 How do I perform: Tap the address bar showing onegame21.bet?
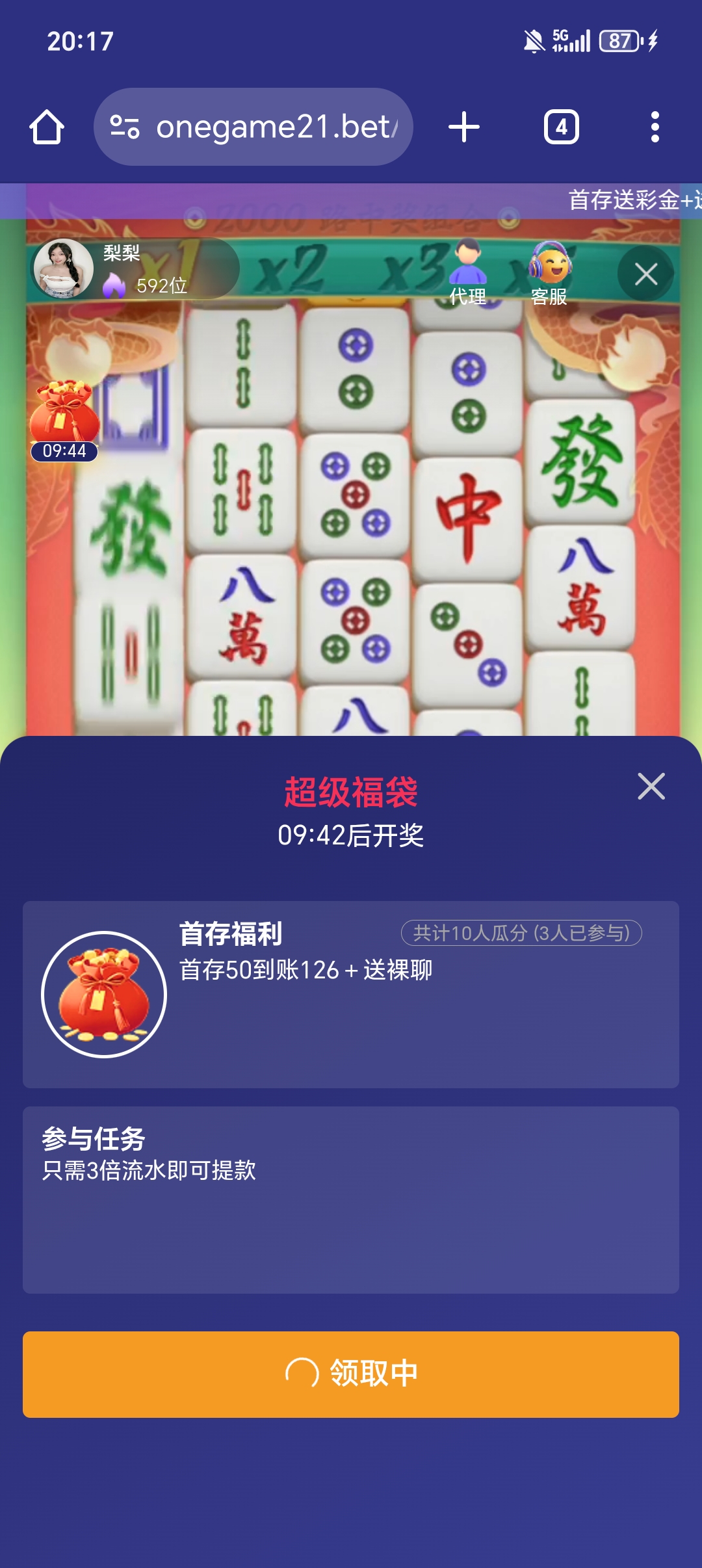tap(273, 126)
